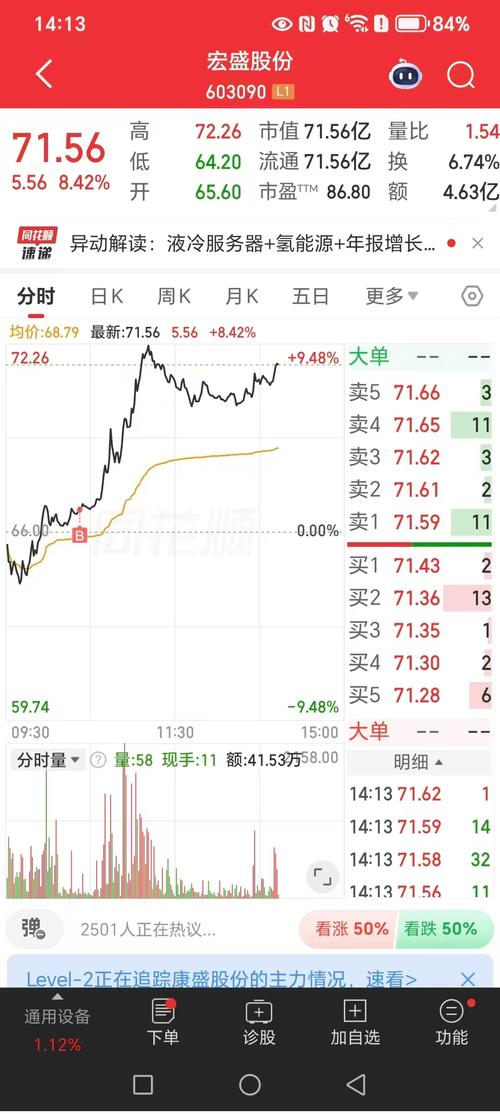Add stock to watchlist with 加自选
Screen dimensions: 500x1114
[x=355, y=1022]
